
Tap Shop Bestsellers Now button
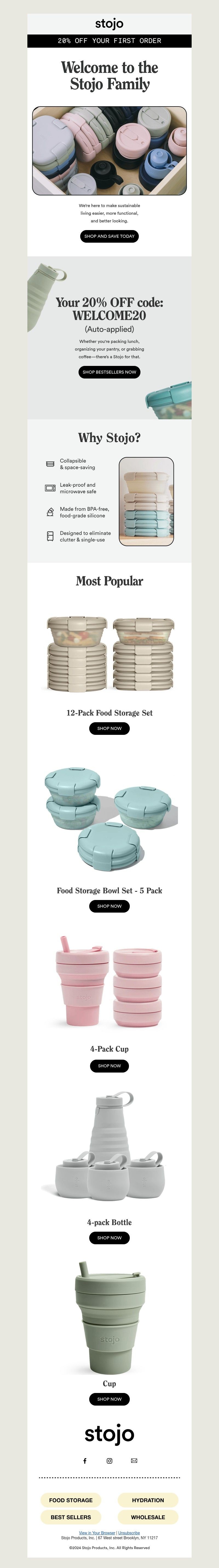109,372
